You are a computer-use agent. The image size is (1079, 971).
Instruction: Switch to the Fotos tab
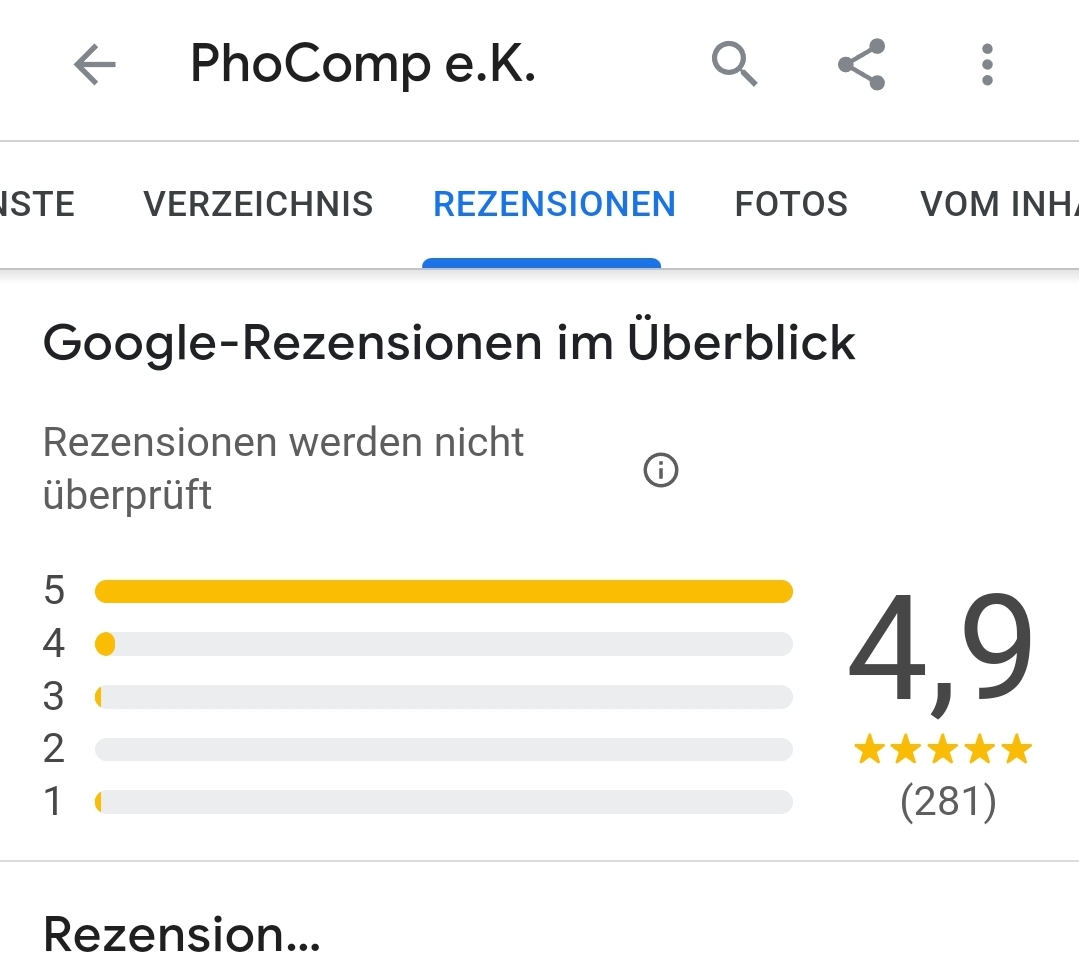(x=791, y=204)
